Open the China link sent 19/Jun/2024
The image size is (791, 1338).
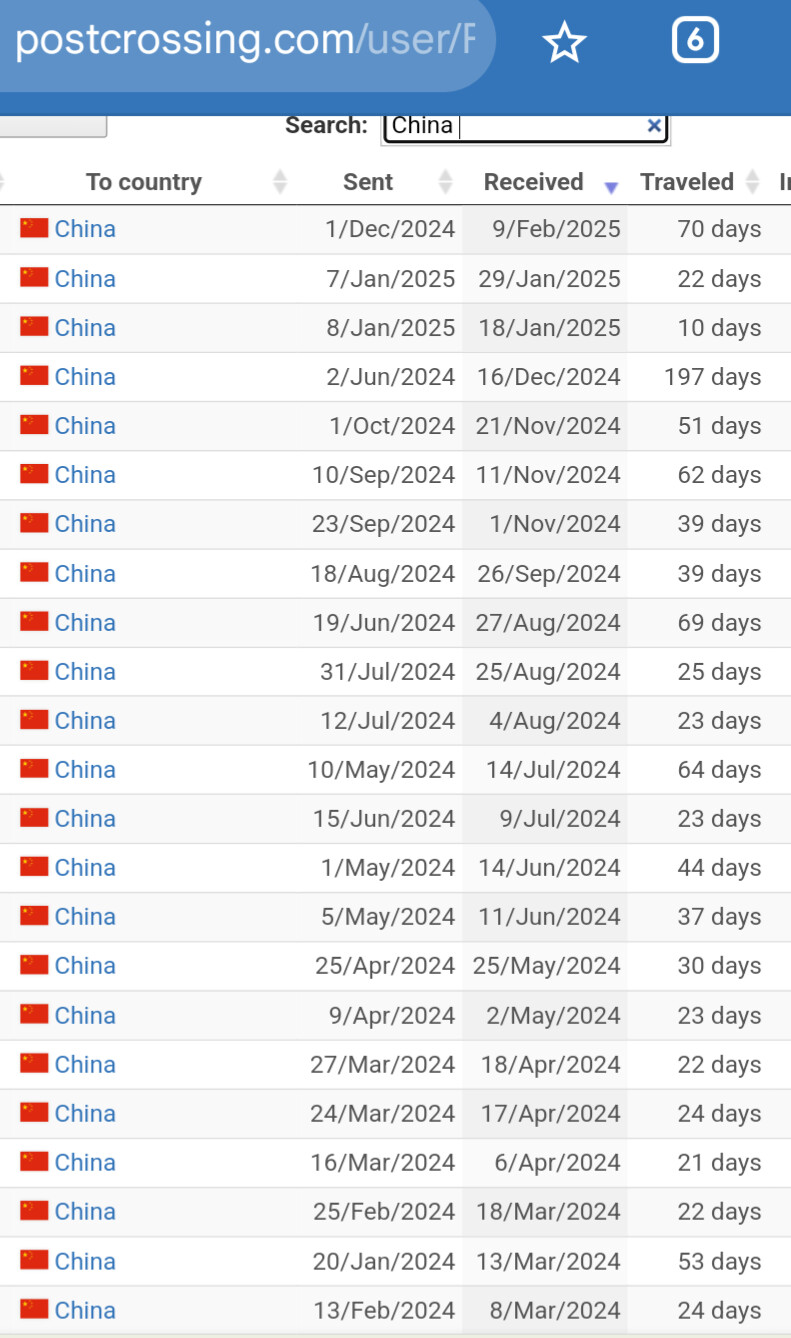(85, 623)
